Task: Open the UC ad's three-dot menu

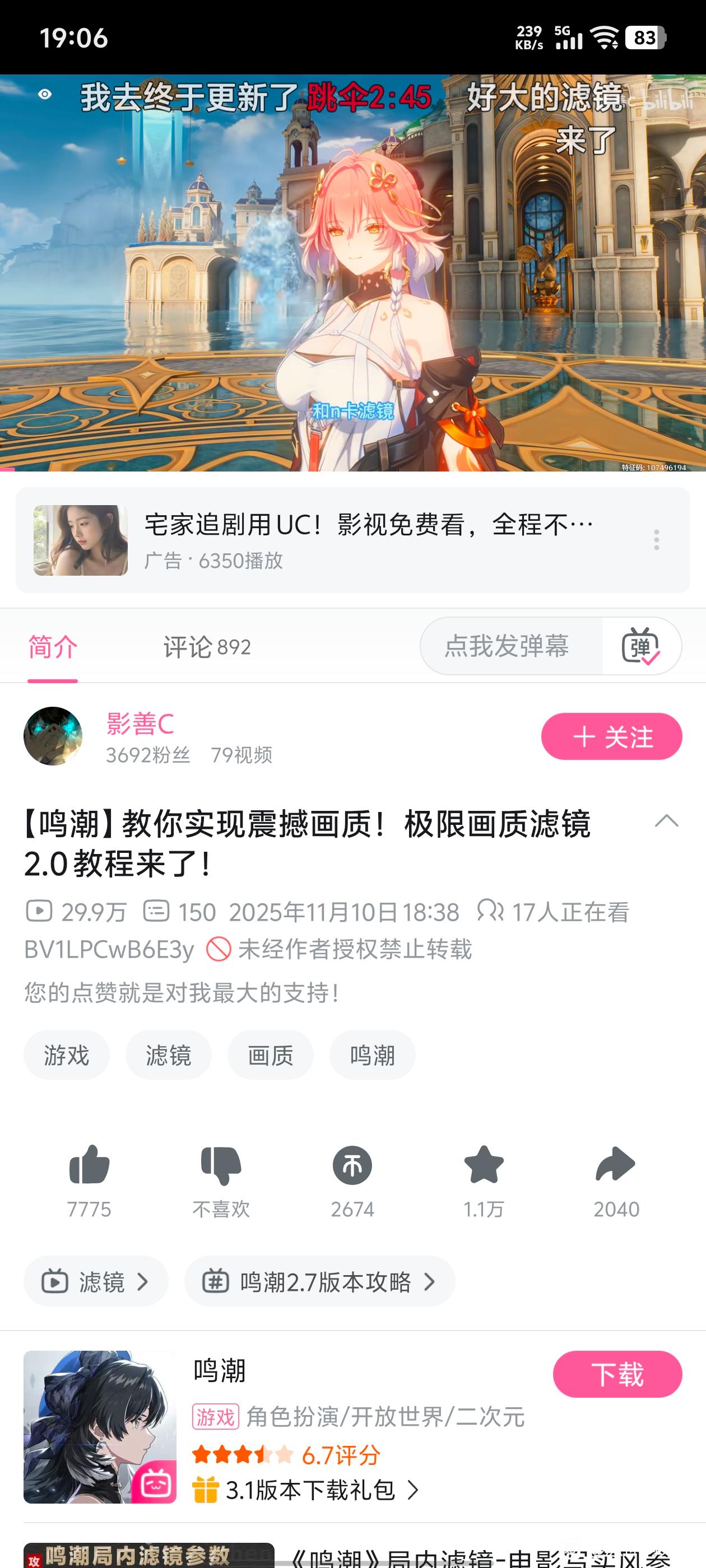Action: click(x=656, y=540)
